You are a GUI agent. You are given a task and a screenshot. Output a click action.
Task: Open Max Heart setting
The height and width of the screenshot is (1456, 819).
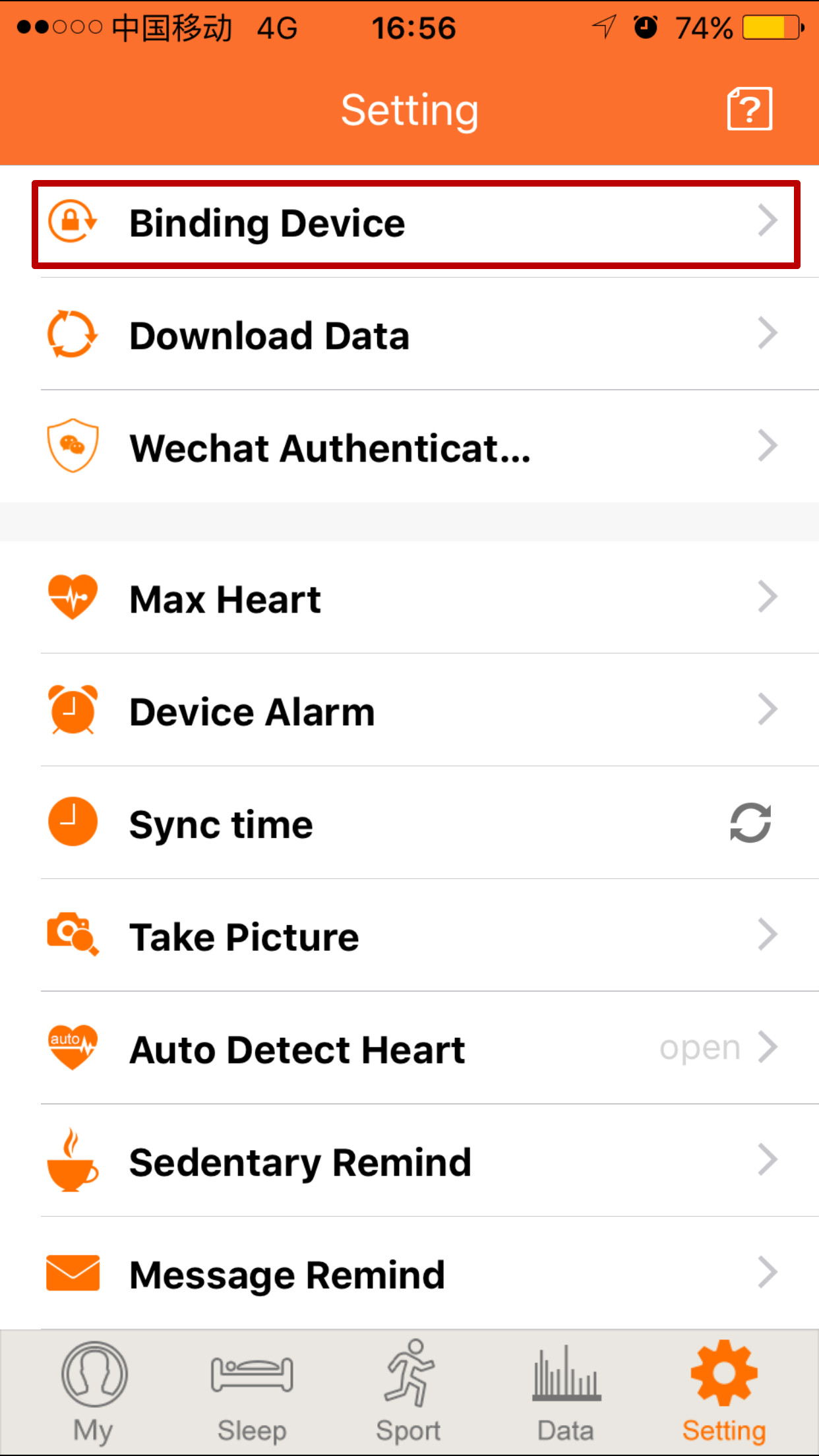409,598
